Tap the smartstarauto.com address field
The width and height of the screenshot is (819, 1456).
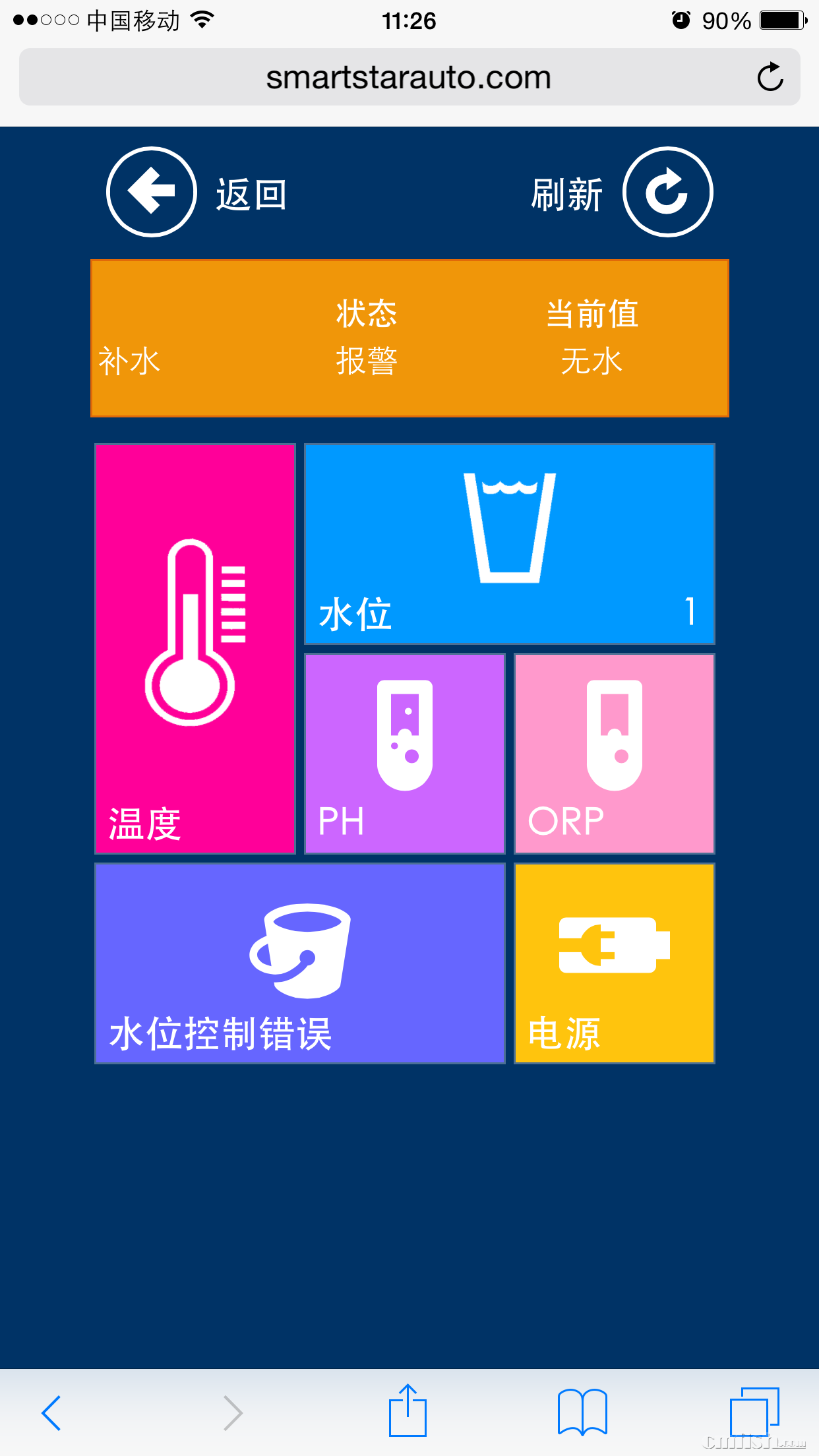pos(409,77)
